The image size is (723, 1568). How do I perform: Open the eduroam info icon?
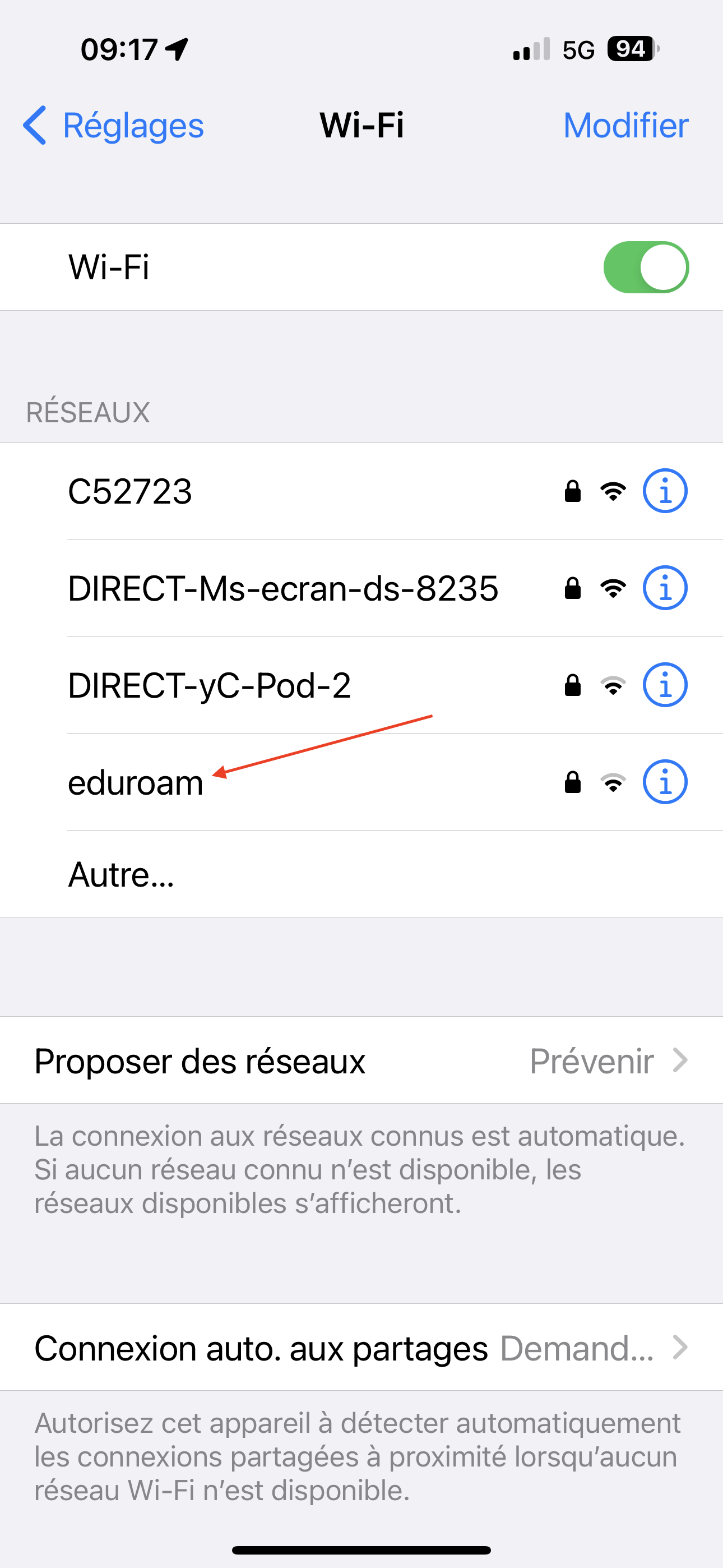(665, 782)
